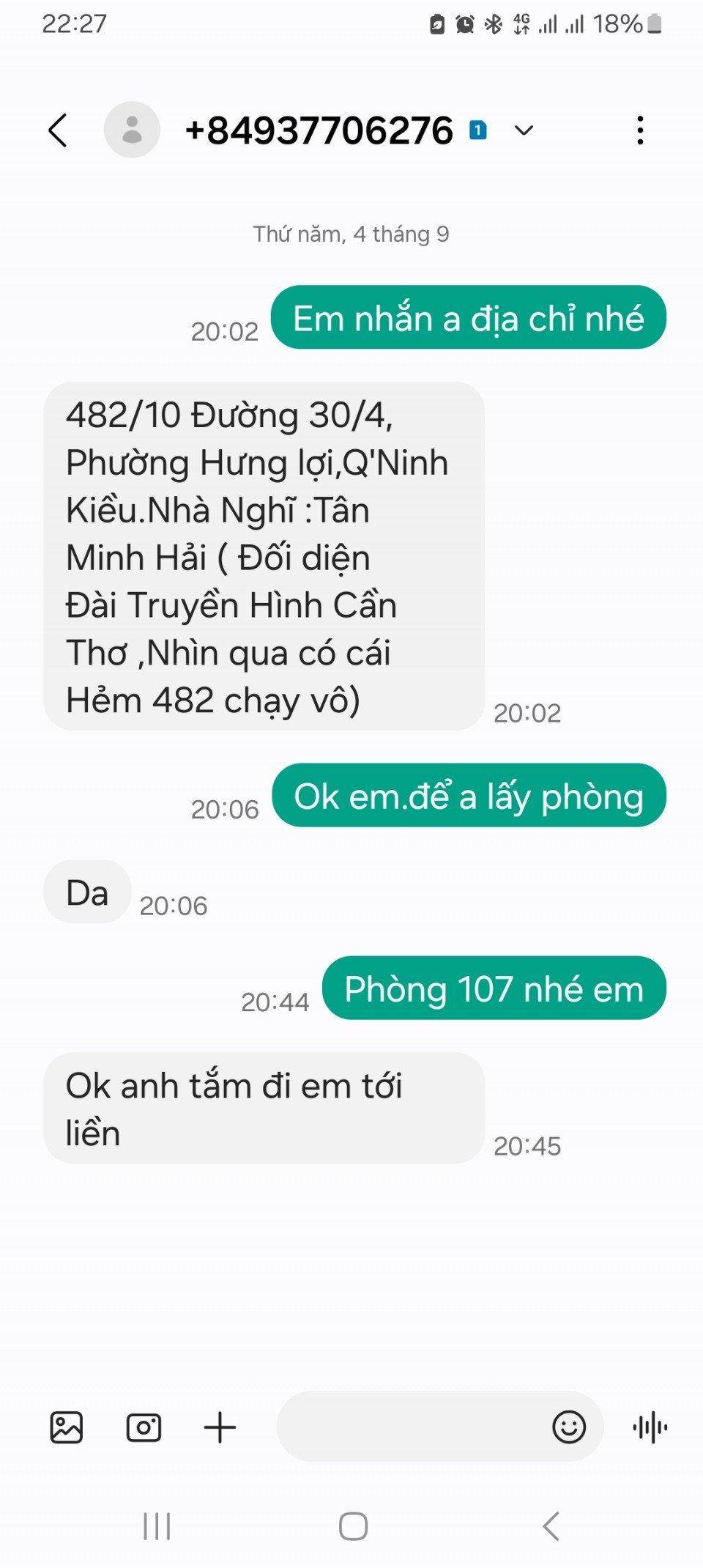This screenshot has height=1568, width=703.
Task: Open the contact avatar for +84937706276
Action: 132,130
